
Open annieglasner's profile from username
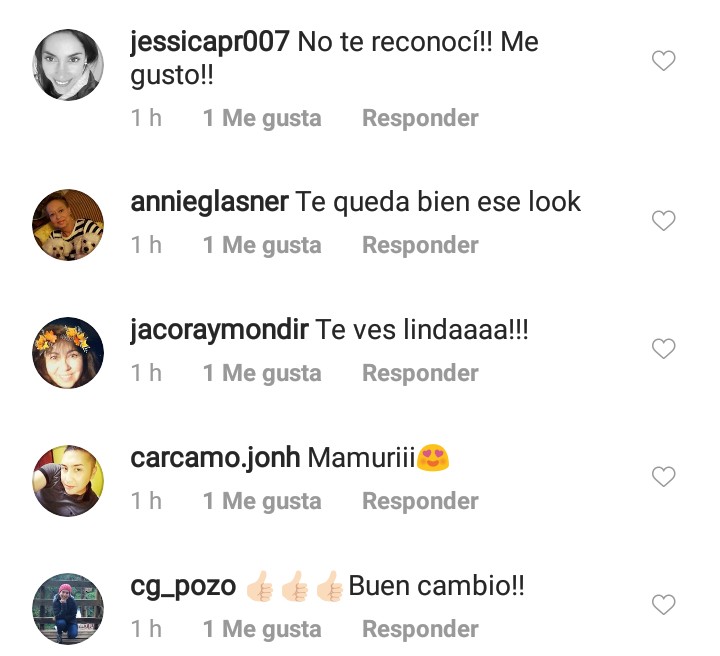click(x=210, y=202)
